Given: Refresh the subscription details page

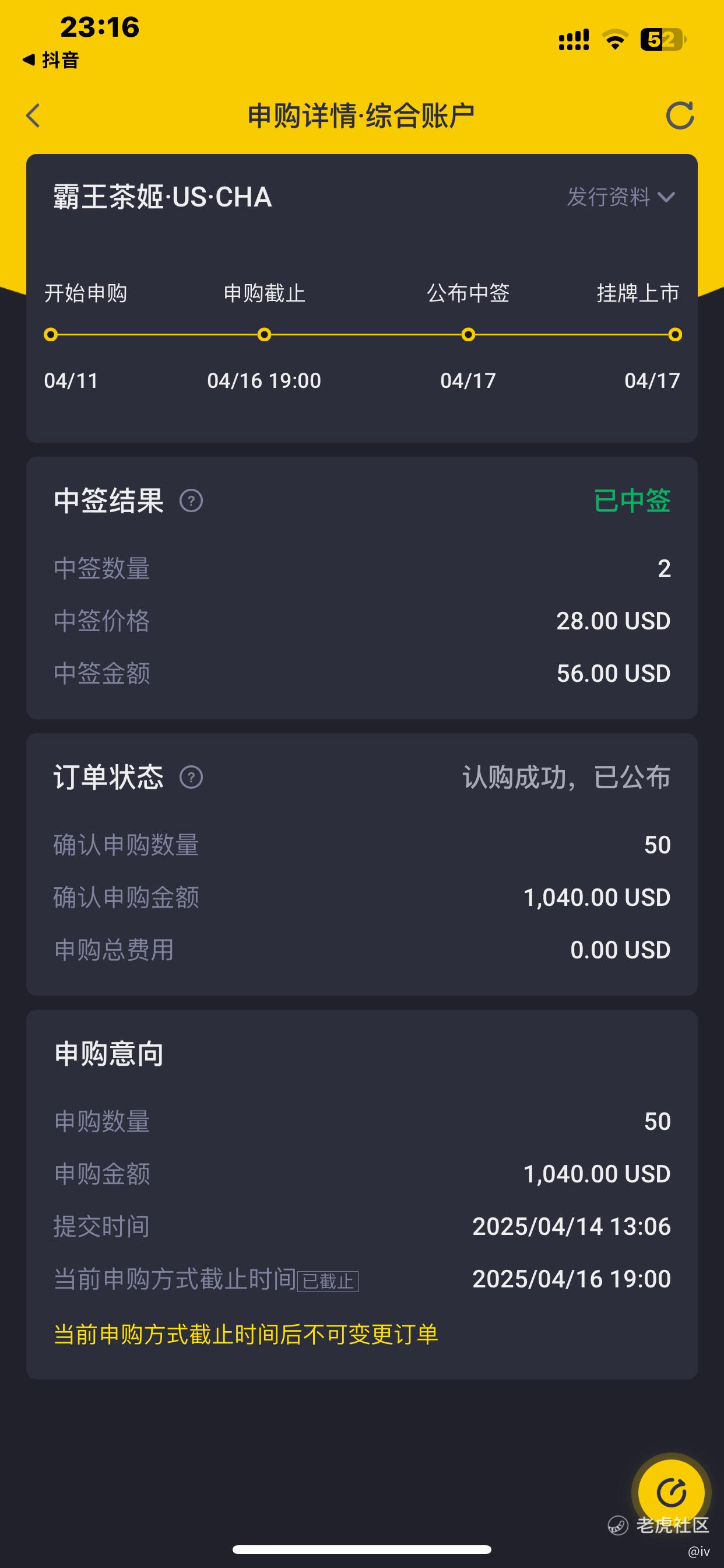Looking at the screenshot, I should [680, 116].
